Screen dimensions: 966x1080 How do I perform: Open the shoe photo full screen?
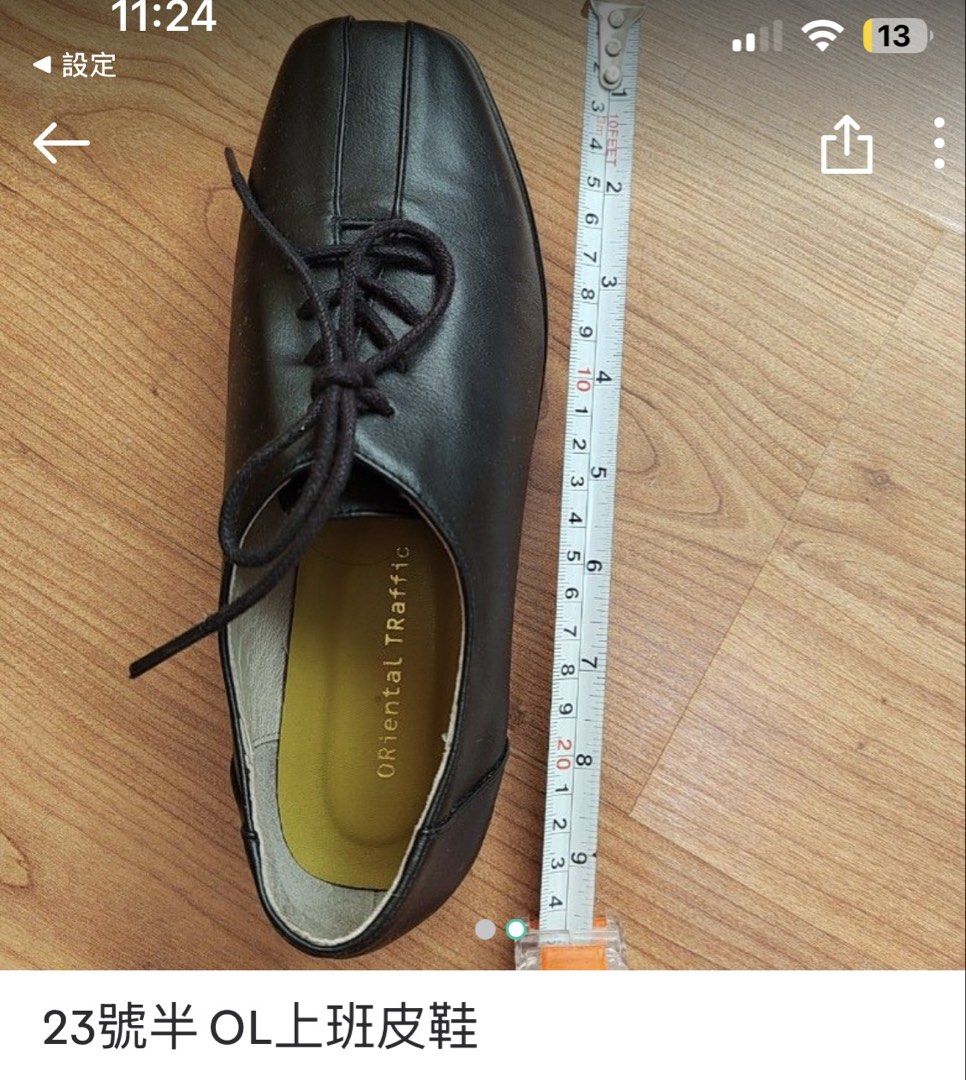coord(482,485)
